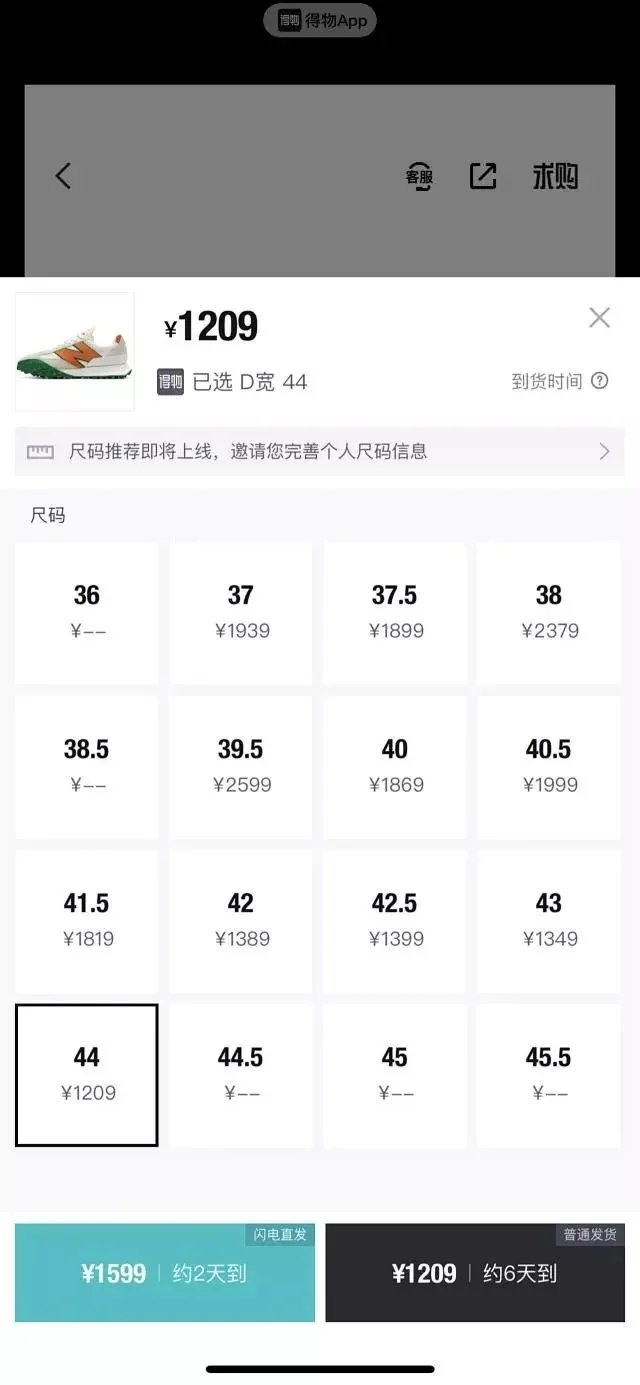The height and width of the screenshot is (1385, 640).
Task: Buy with 闪电直发 for ¥1599
Action: point(165,1273)
